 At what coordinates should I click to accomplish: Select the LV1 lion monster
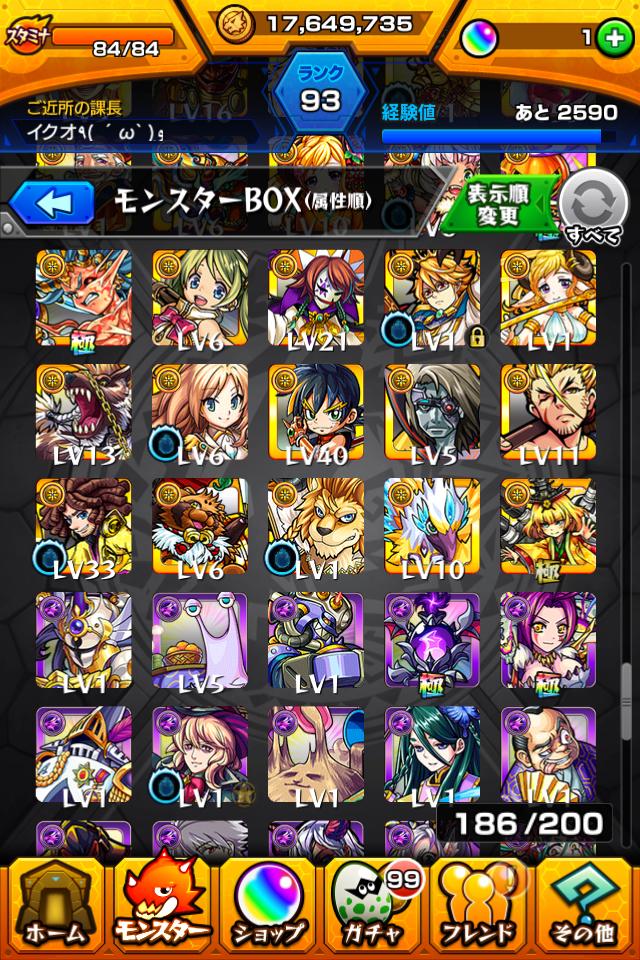click(316, 524)
